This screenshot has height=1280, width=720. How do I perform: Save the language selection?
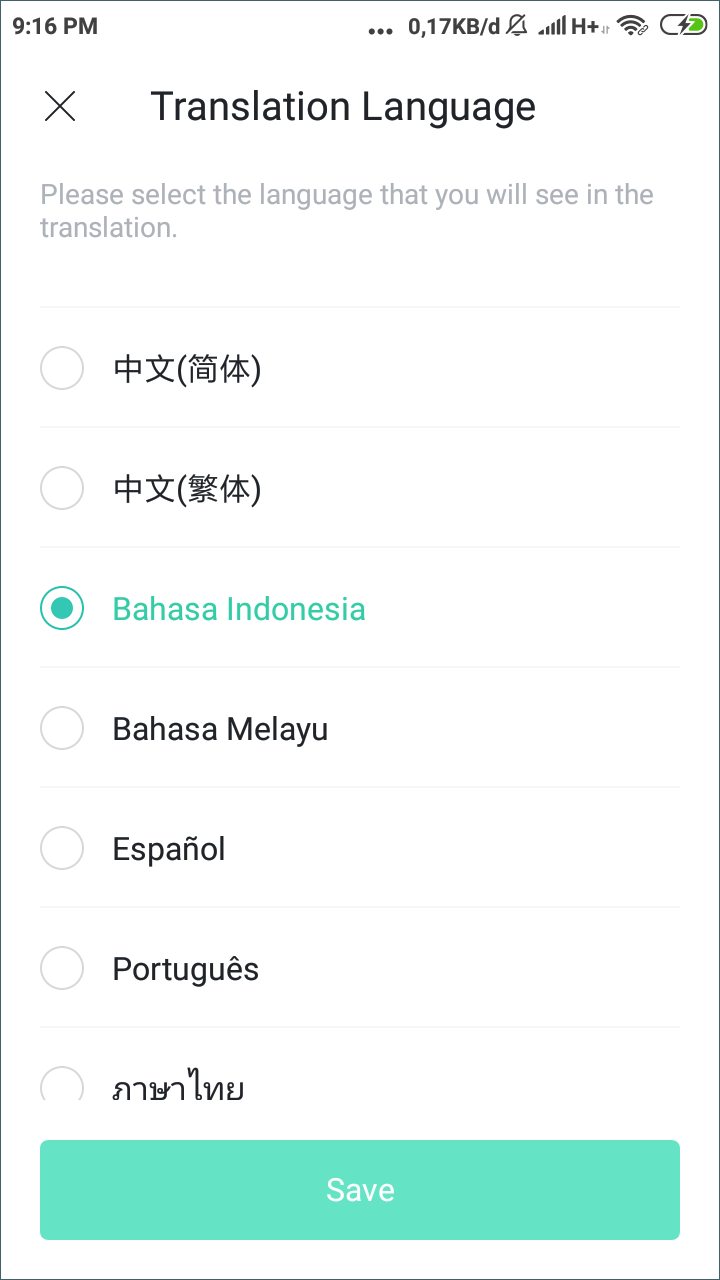(360, 1190)
